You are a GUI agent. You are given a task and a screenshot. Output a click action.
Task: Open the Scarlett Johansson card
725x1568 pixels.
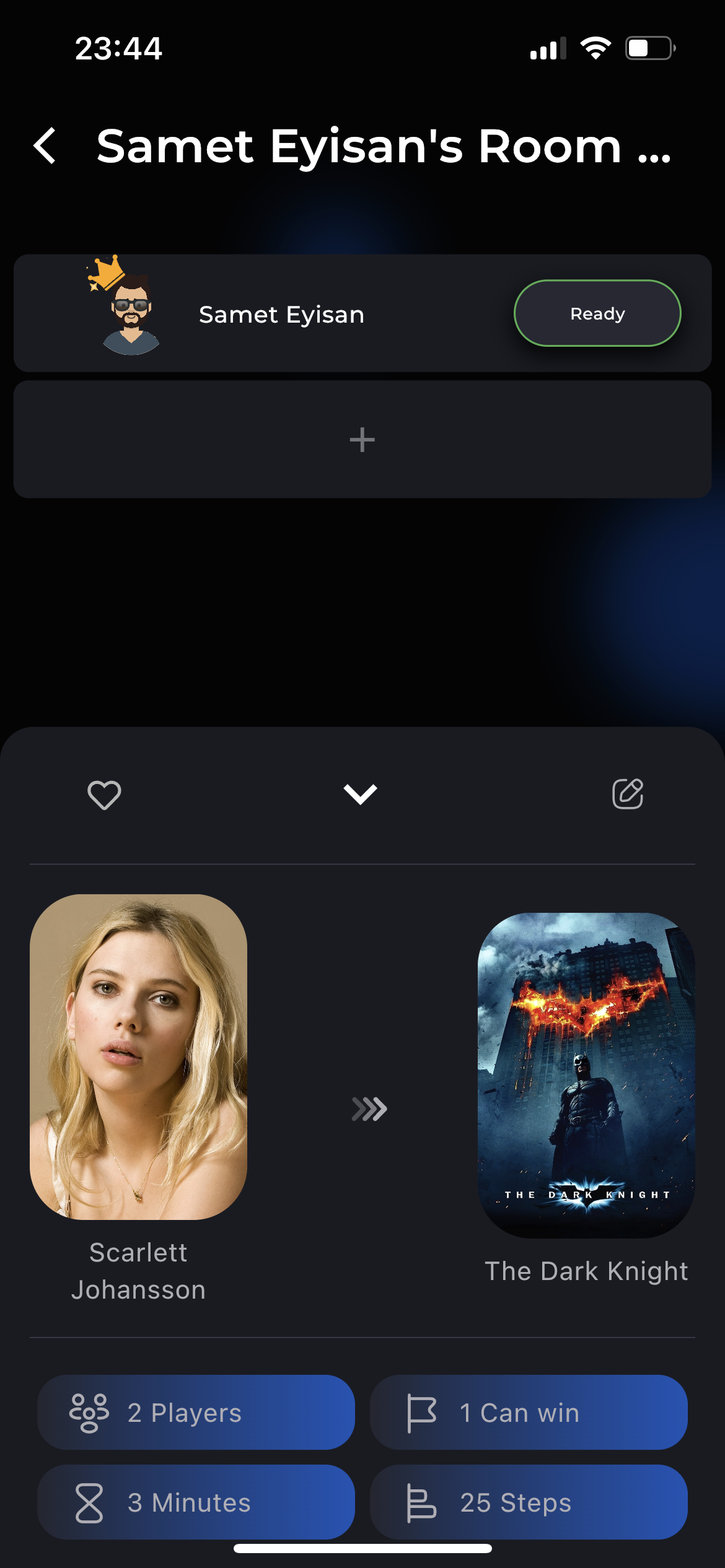138,1056
